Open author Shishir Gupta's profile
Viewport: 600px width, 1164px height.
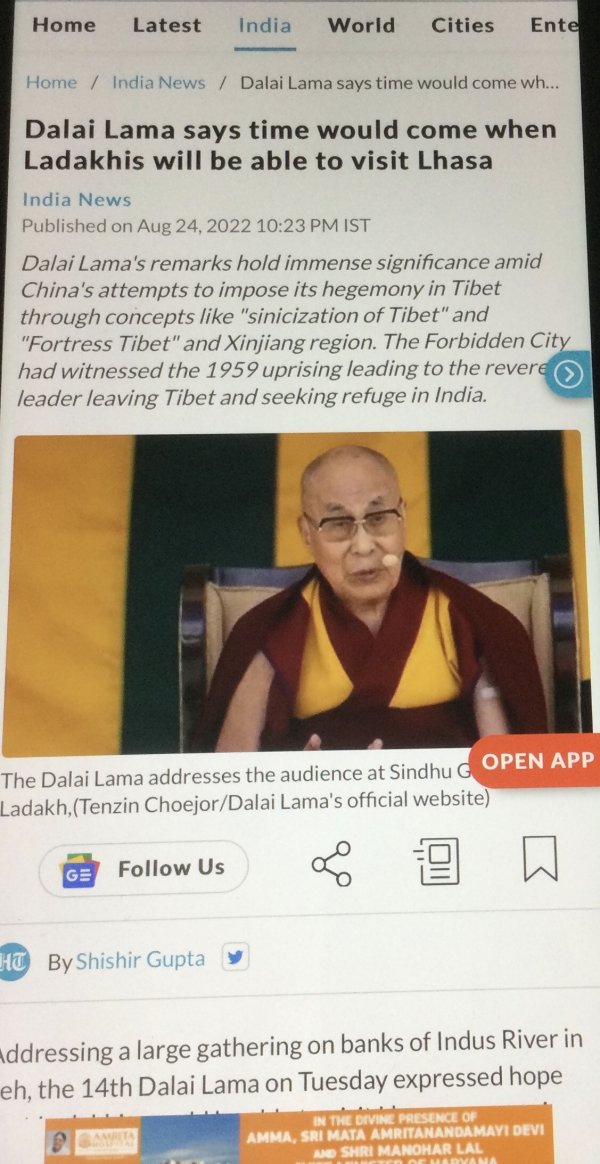point(140,960)
